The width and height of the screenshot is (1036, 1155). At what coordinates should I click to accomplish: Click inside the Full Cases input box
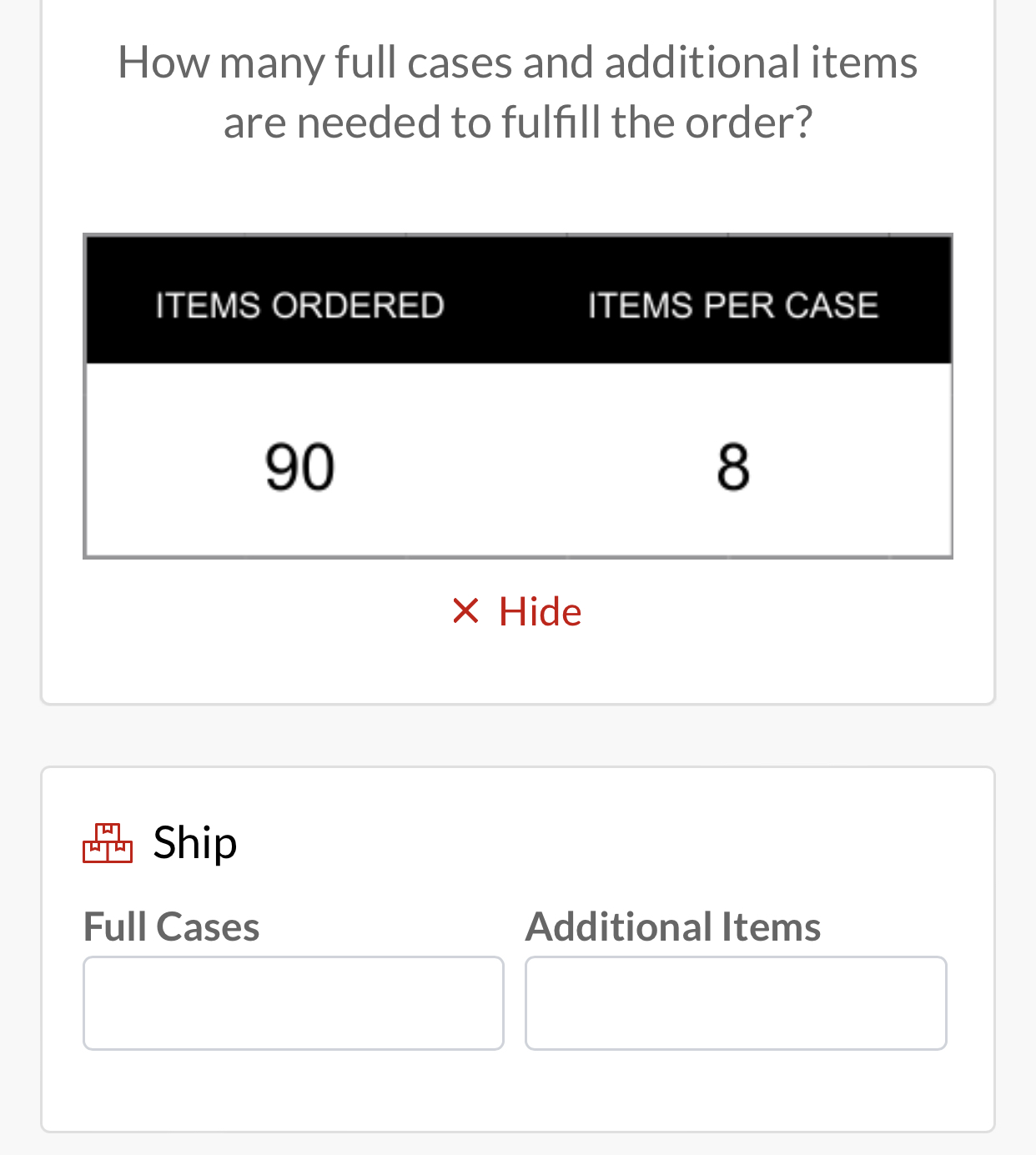click(x=293, y=1002)
